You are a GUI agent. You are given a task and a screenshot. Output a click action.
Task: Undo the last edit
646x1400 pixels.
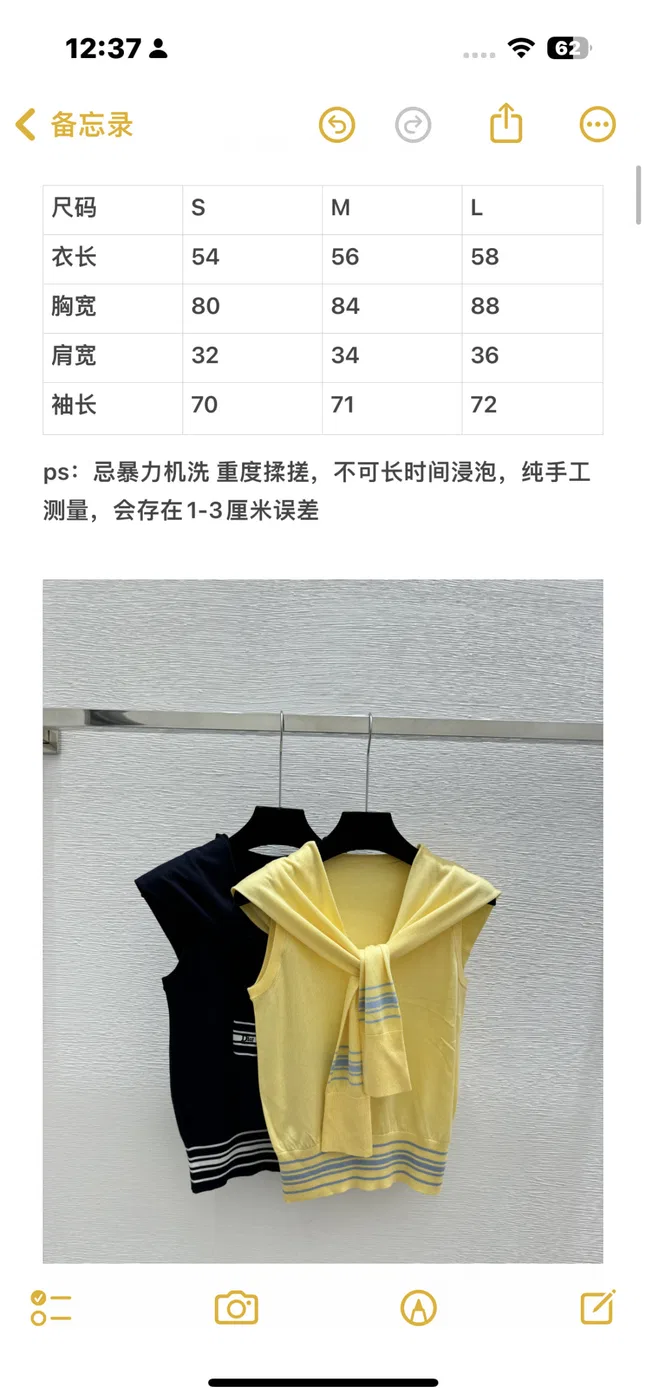tap(337, 125)
